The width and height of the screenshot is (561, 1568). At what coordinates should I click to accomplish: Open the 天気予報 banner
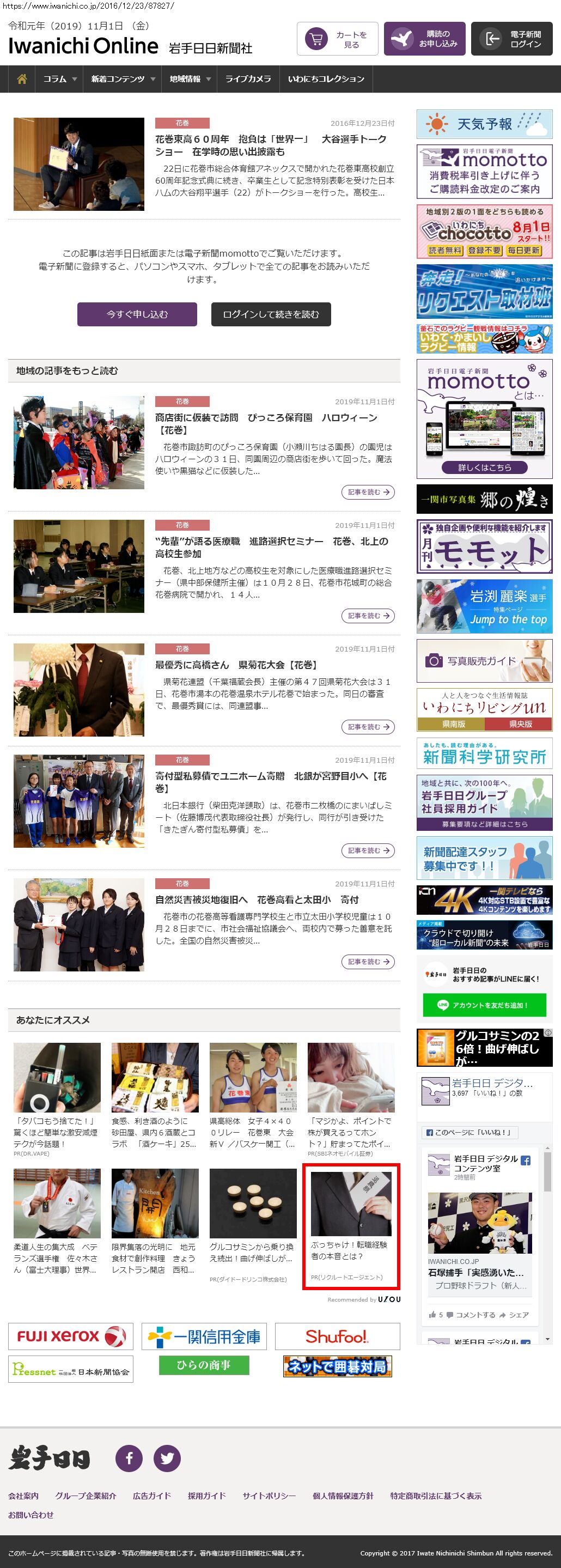click(x=484, y=124)
